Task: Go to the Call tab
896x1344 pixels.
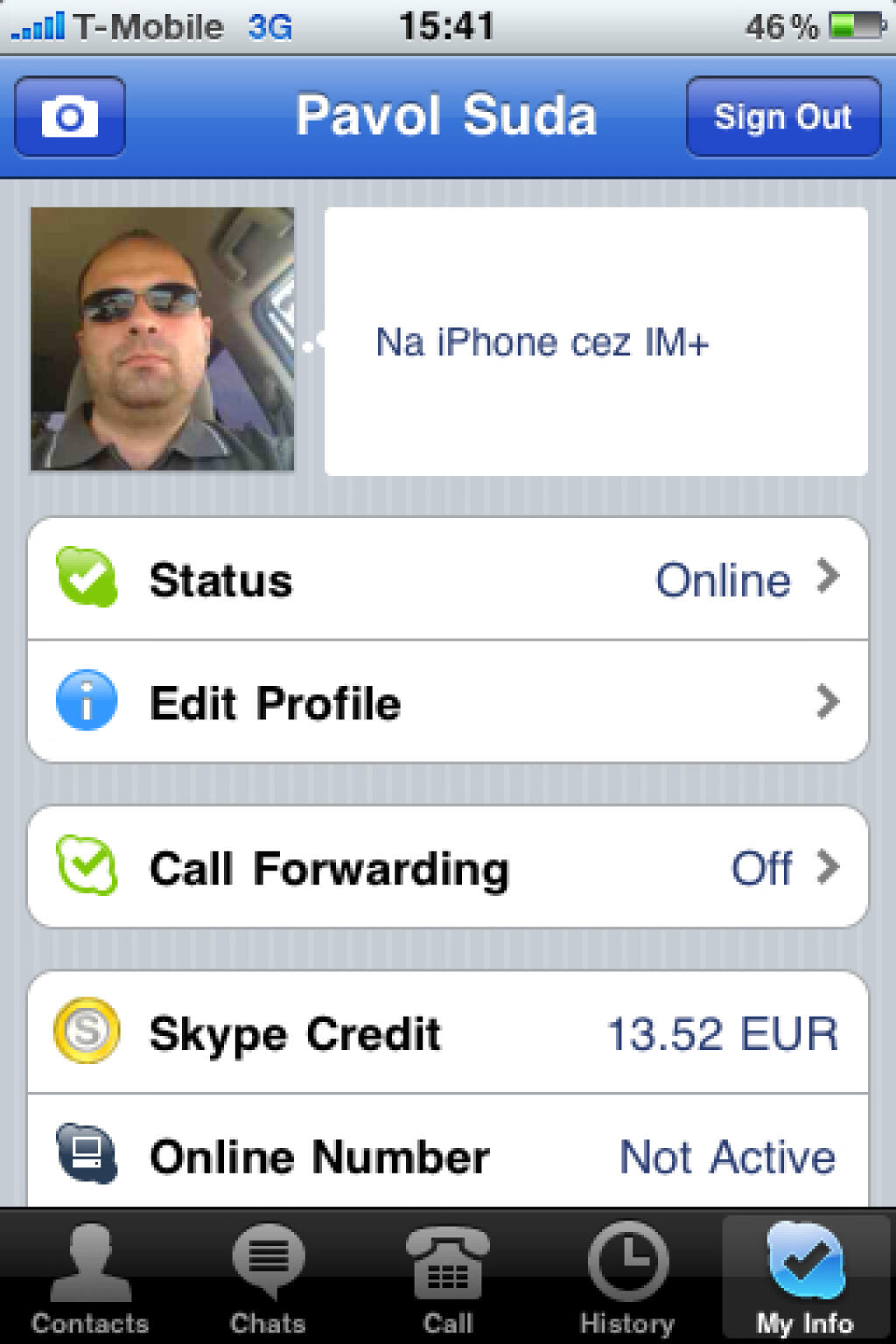Action: coord(448,1278)
